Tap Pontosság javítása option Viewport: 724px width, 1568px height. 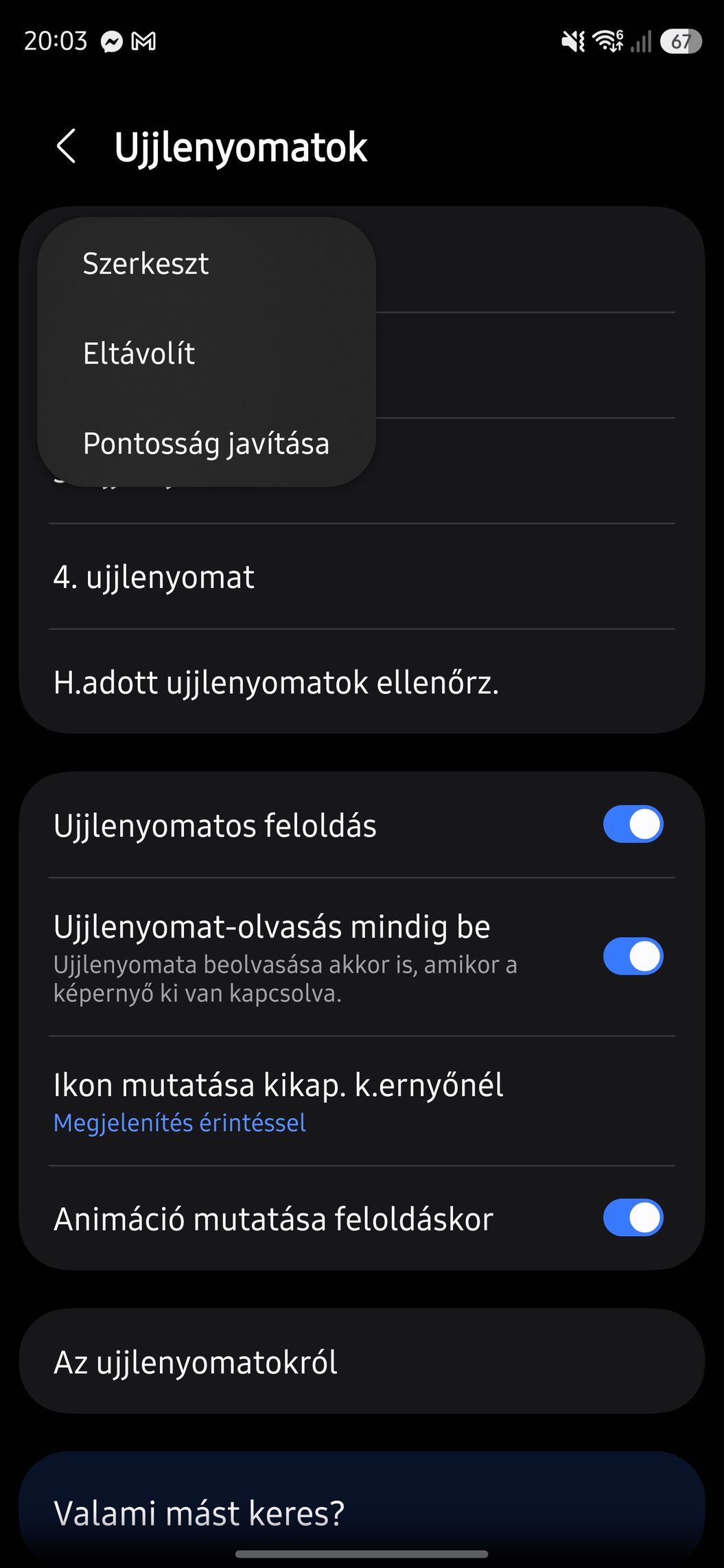pyautogui.click(x=206, y=444)
